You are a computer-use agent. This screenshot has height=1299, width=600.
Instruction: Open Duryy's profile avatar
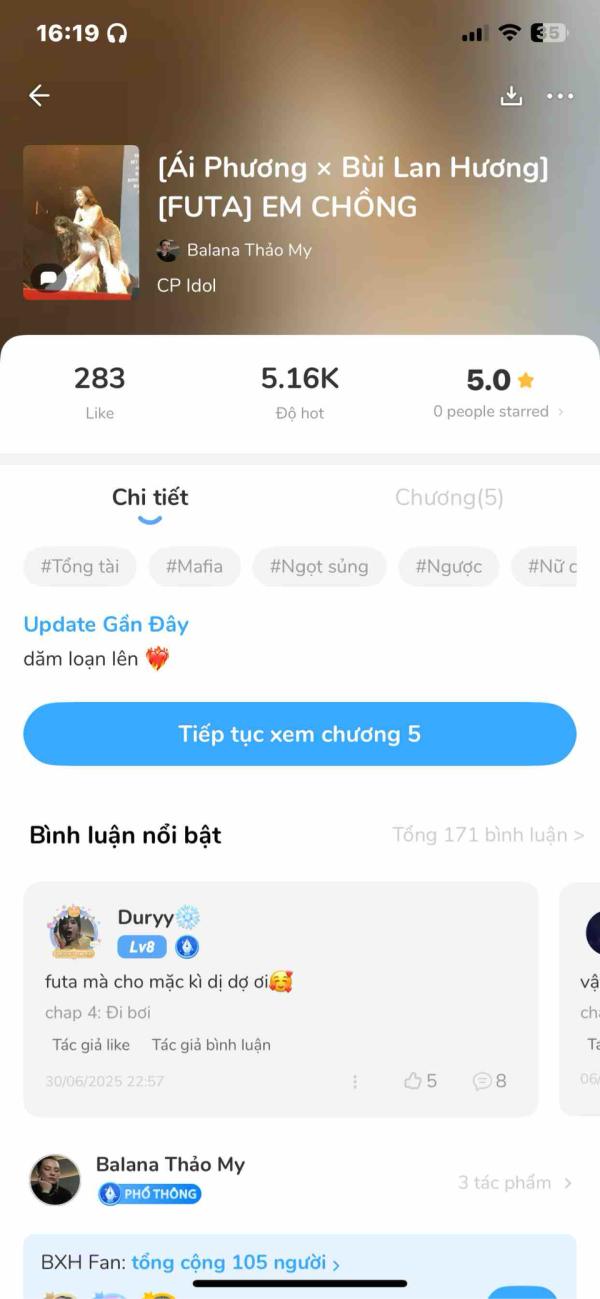(x=74, y=932)
